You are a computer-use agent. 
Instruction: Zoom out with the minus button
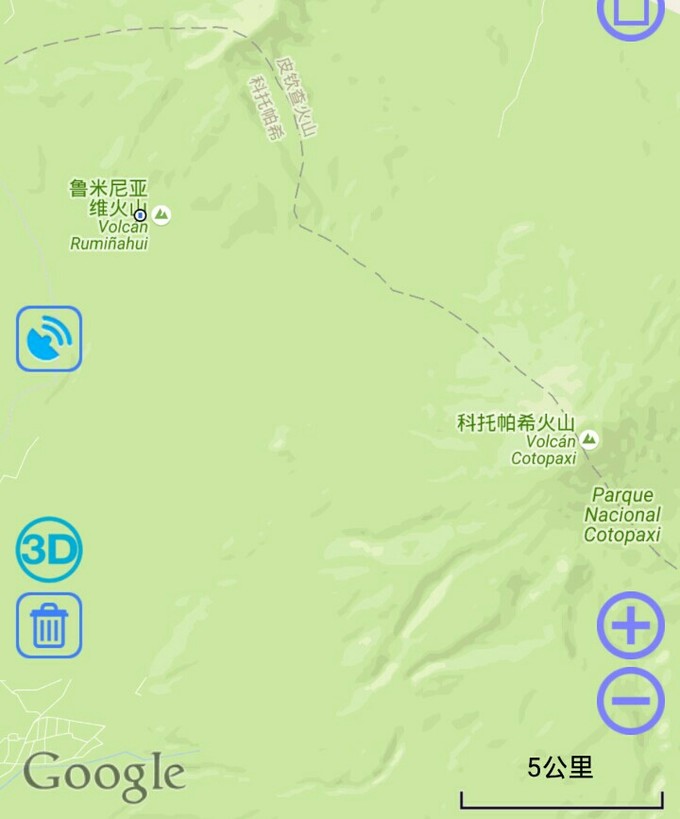click(631, 699)
